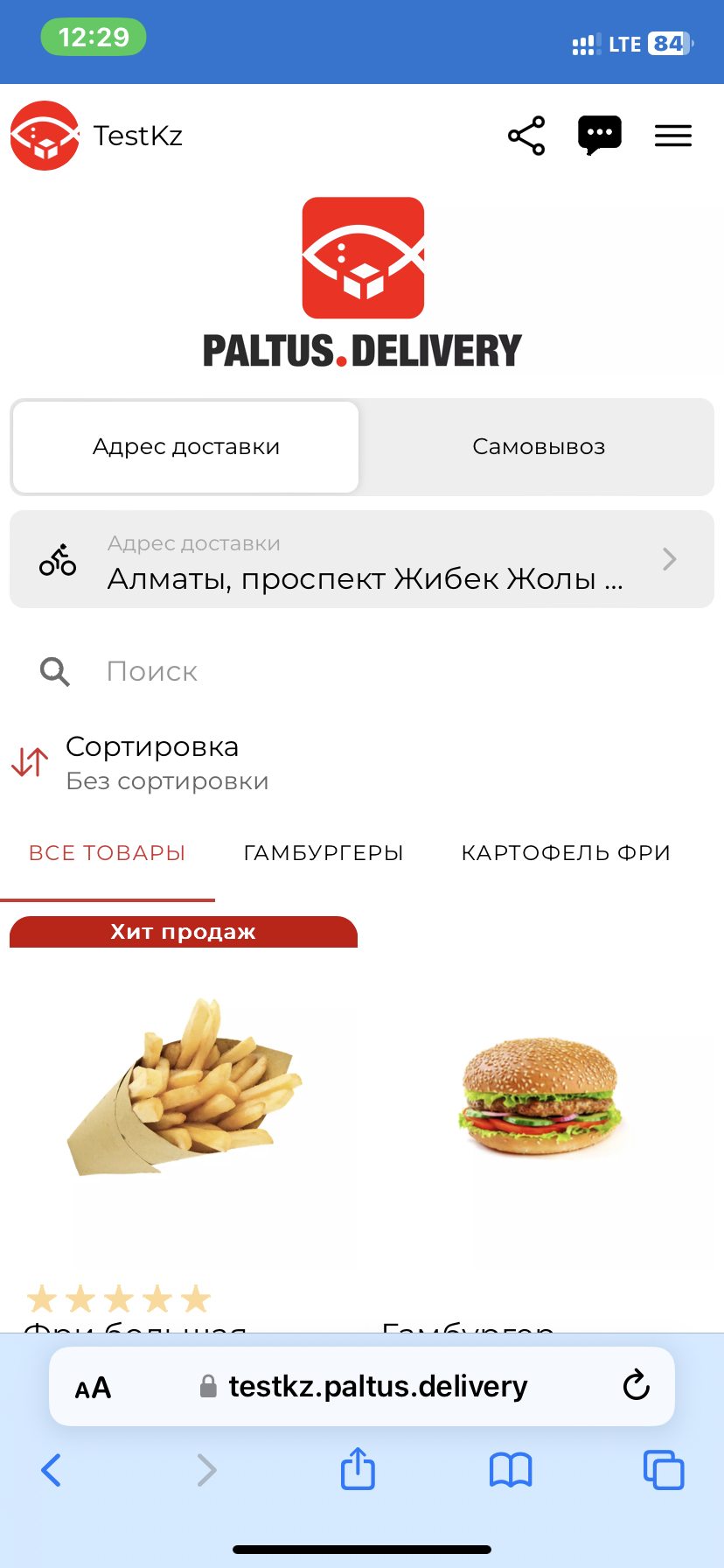
Task: Select the ВСЕ ТОВАРЫ category tab
Action: tap(107, 853)
